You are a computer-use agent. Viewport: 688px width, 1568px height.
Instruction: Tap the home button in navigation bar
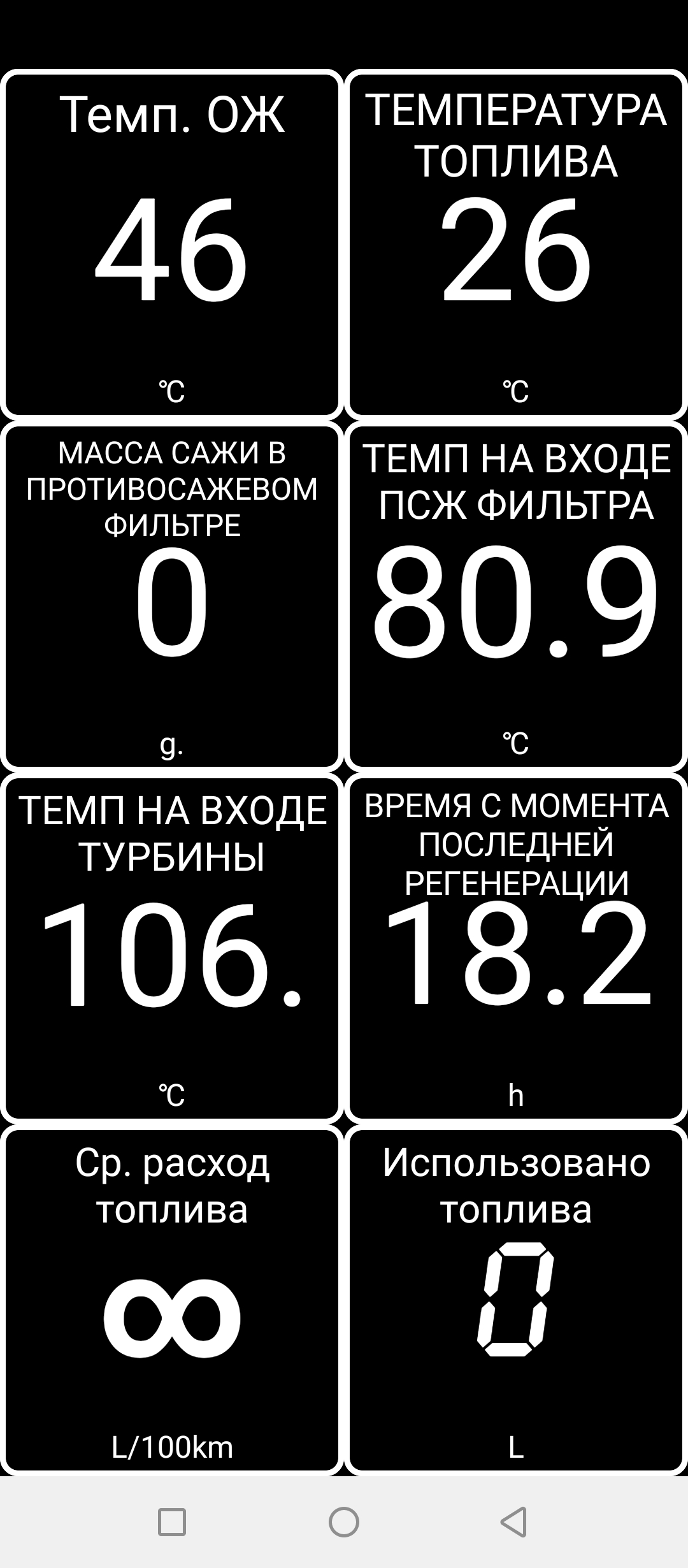tap(344, 1522)
